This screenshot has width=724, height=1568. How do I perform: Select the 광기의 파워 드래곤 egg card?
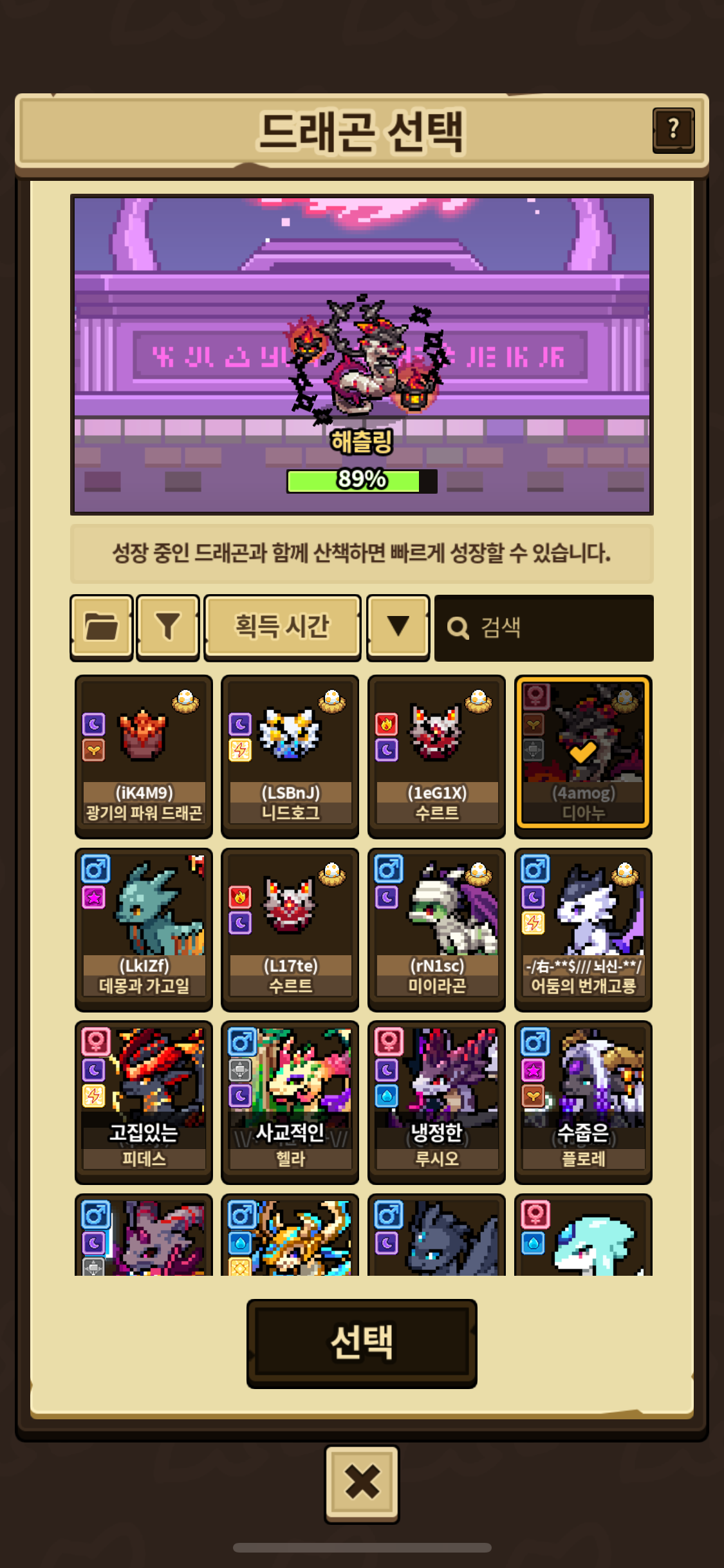[x=144, y=756]
